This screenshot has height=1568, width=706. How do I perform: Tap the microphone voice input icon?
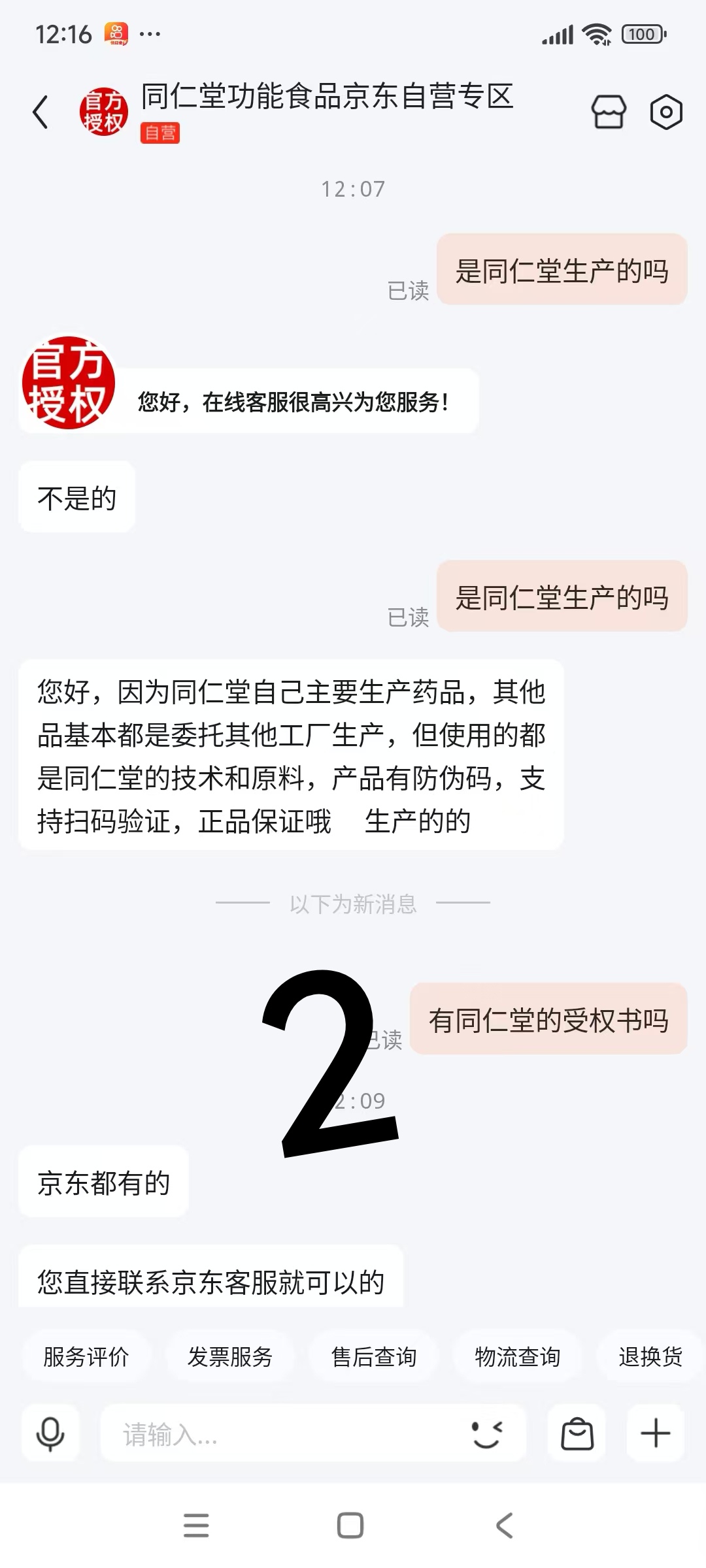[x=50, y=1435]
